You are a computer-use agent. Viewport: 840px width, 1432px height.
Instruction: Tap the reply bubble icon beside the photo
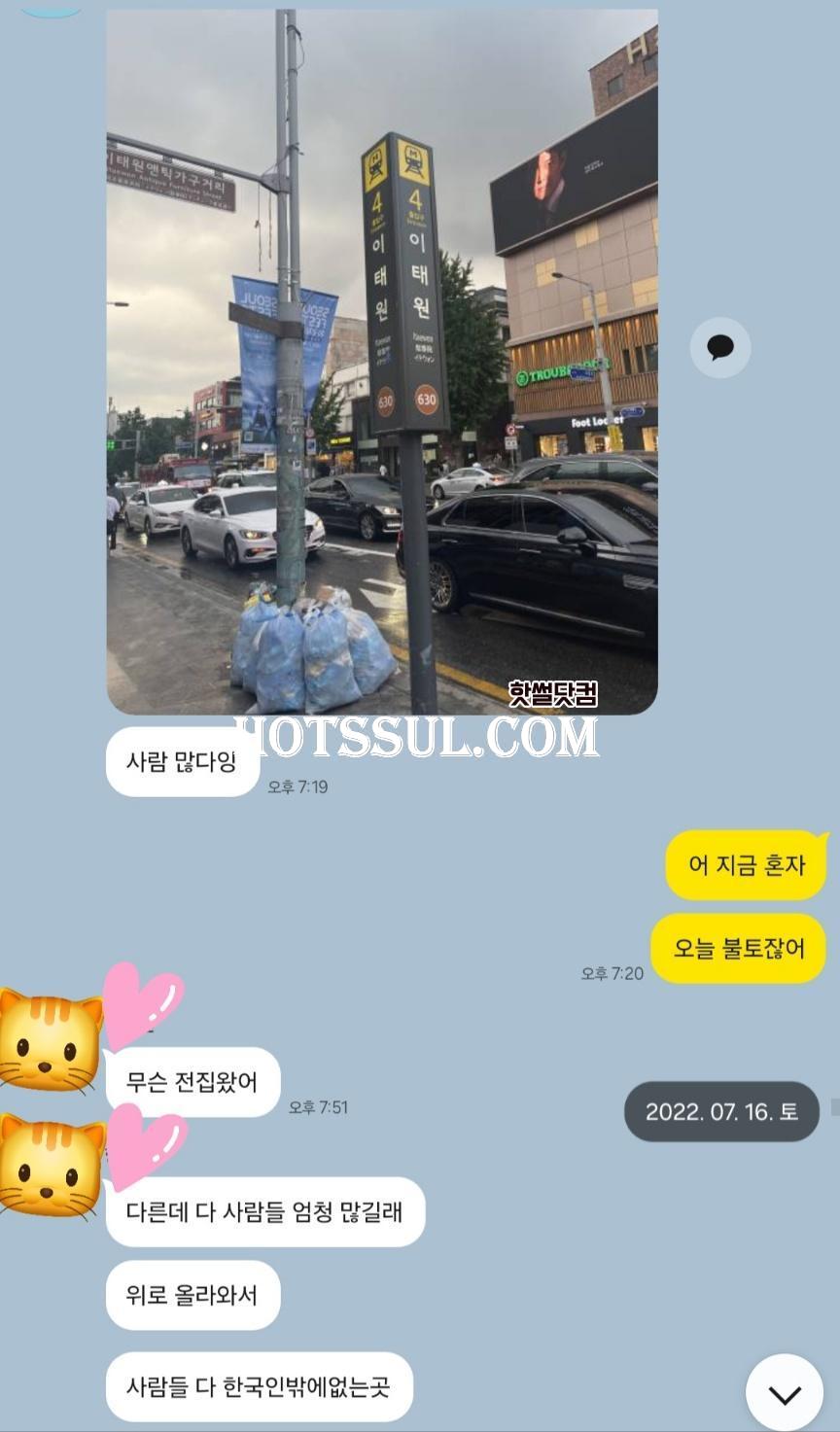719,347
